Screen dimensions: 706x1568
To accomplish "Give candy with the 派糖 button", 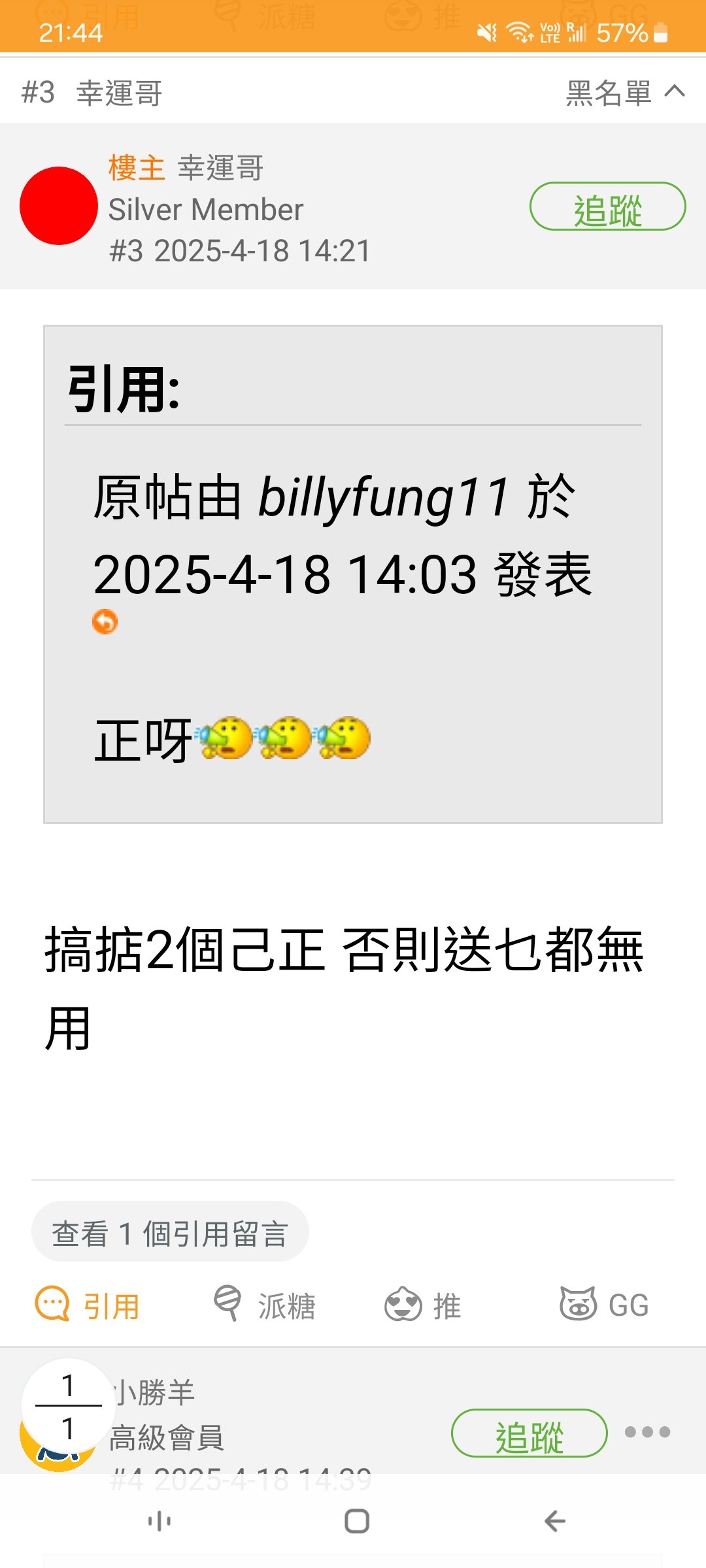I will (265, 1305).
